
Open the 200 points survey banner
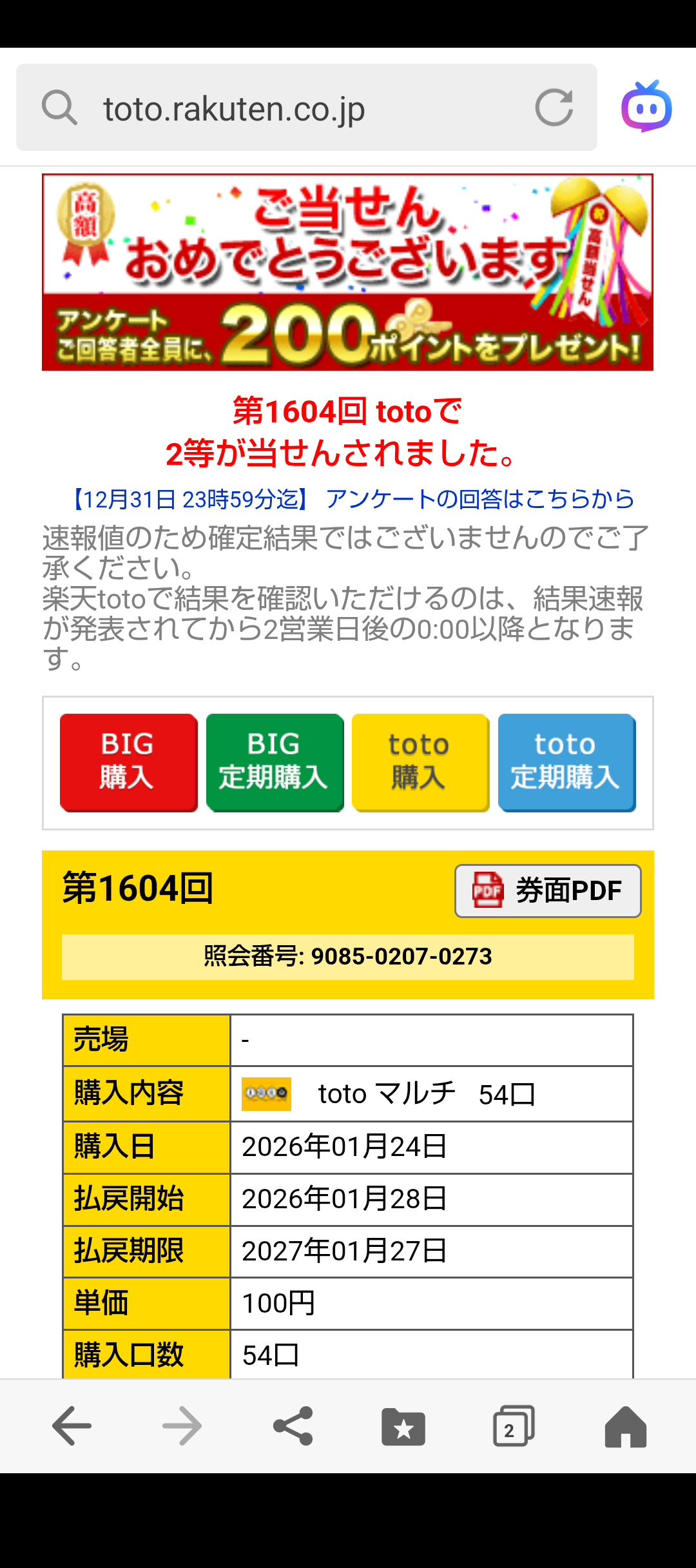click(x=348, y=272)
